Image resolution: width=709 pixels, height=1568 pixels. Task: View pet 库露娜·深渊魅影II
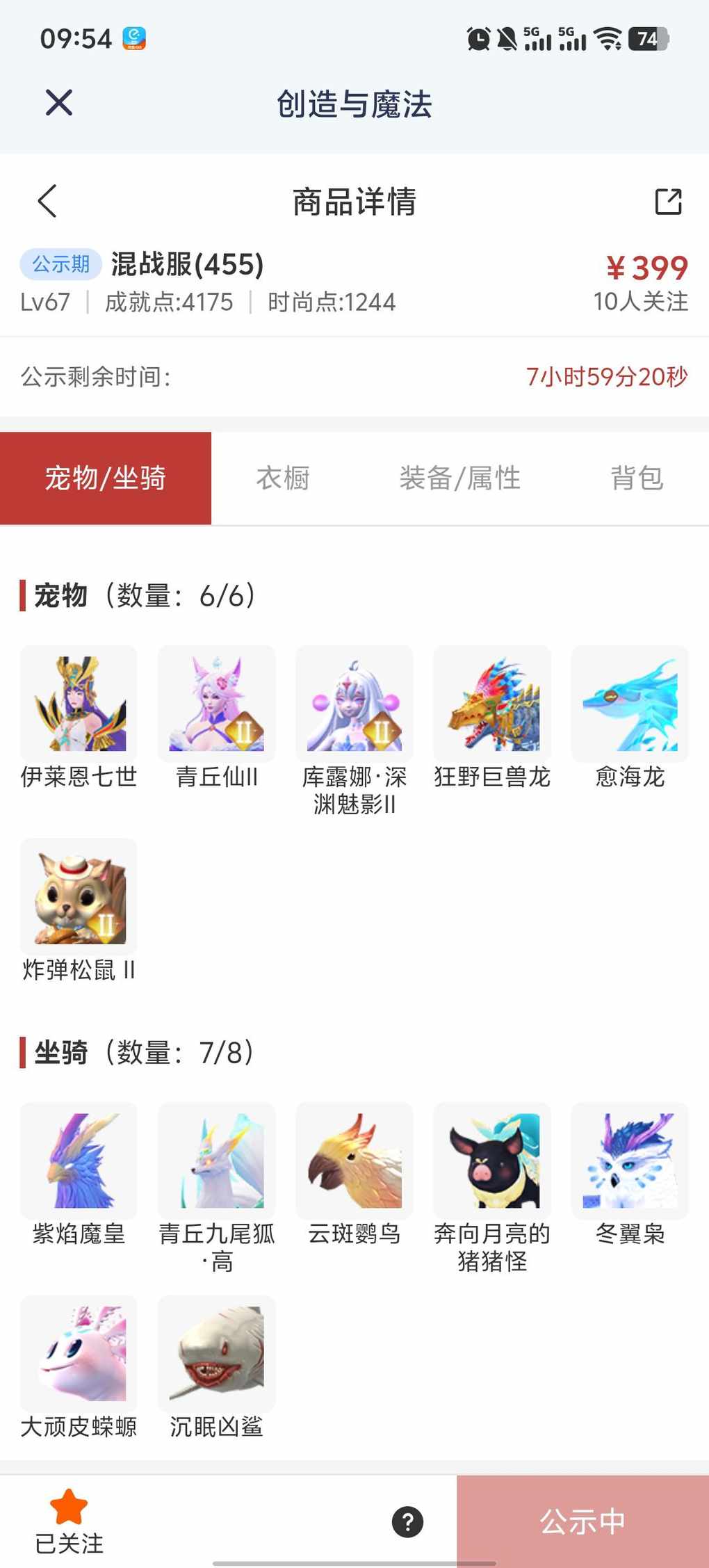(354, 704)
